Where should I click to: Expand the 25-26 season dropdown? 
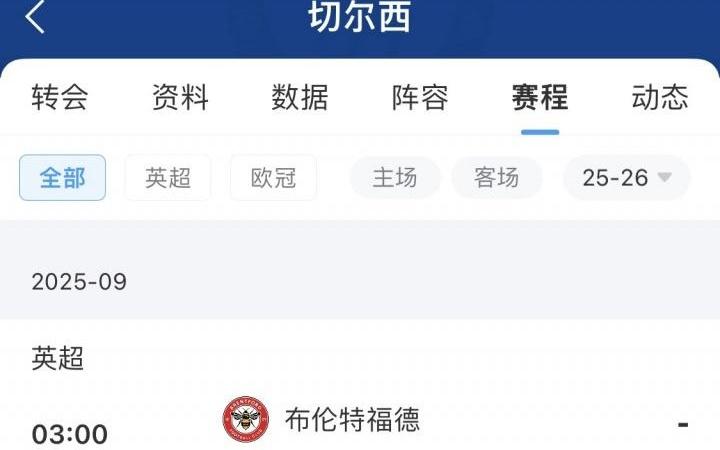coord(627,178)
